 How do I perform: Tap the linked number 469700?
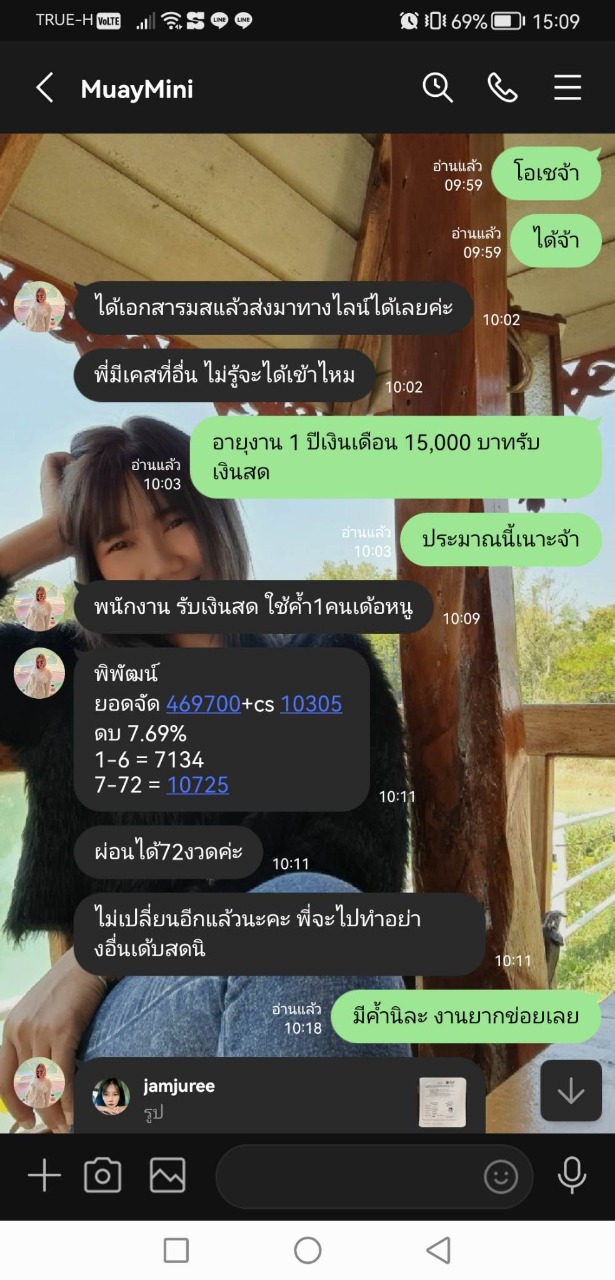[x=203, y=704]
